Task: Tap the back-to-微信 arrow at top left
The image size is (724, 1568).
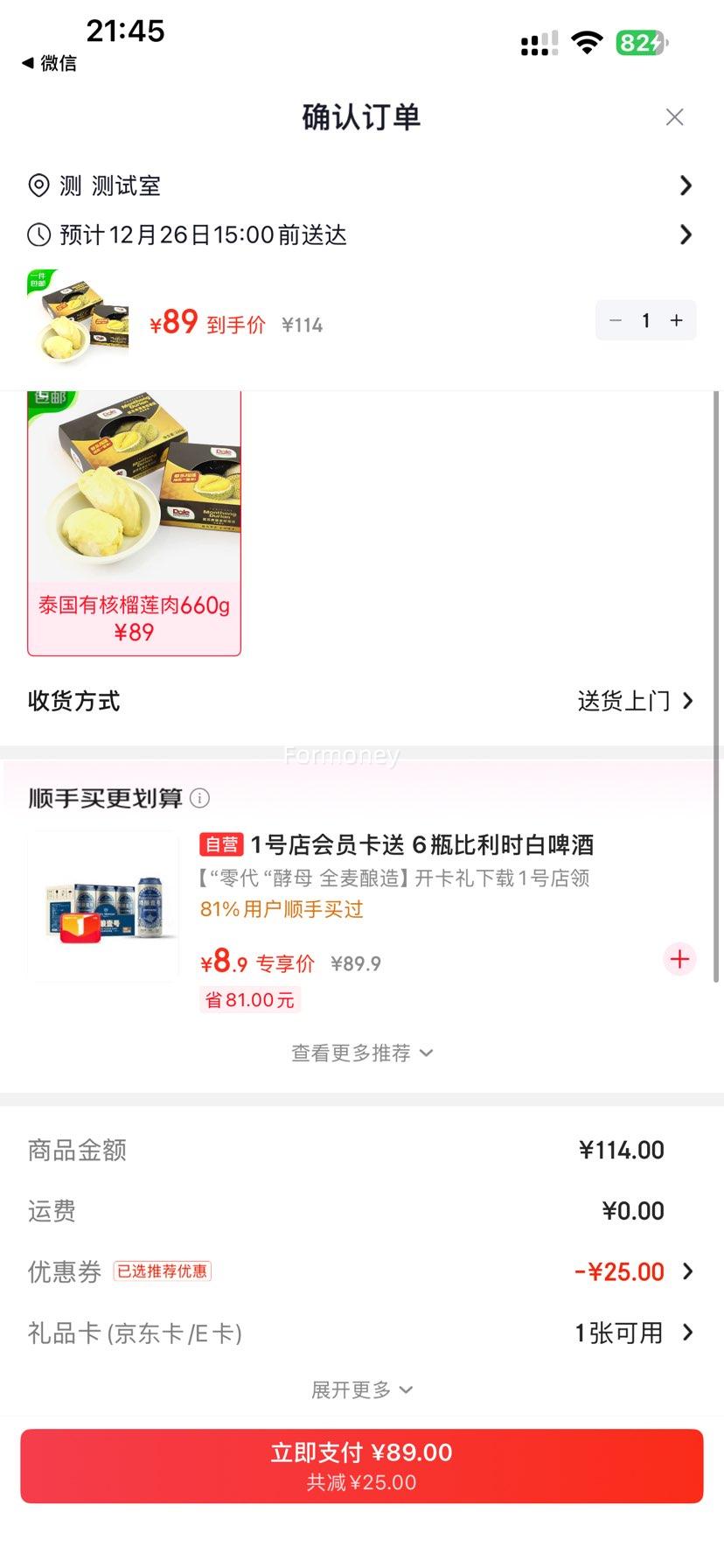Action: (x=29, y=64)
